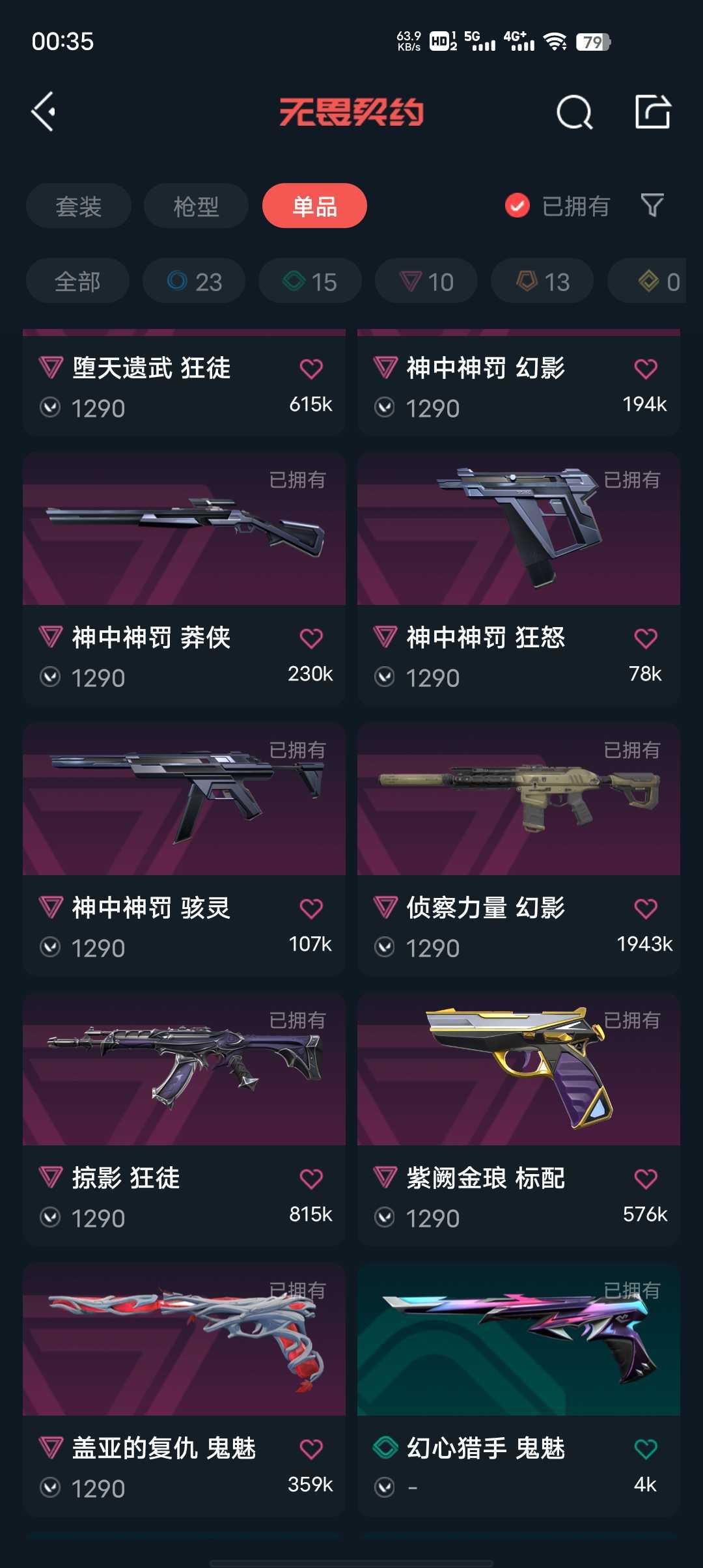Switch to the 枪型 tab
The image size is (703, 1568).
(x=196, y=206)
